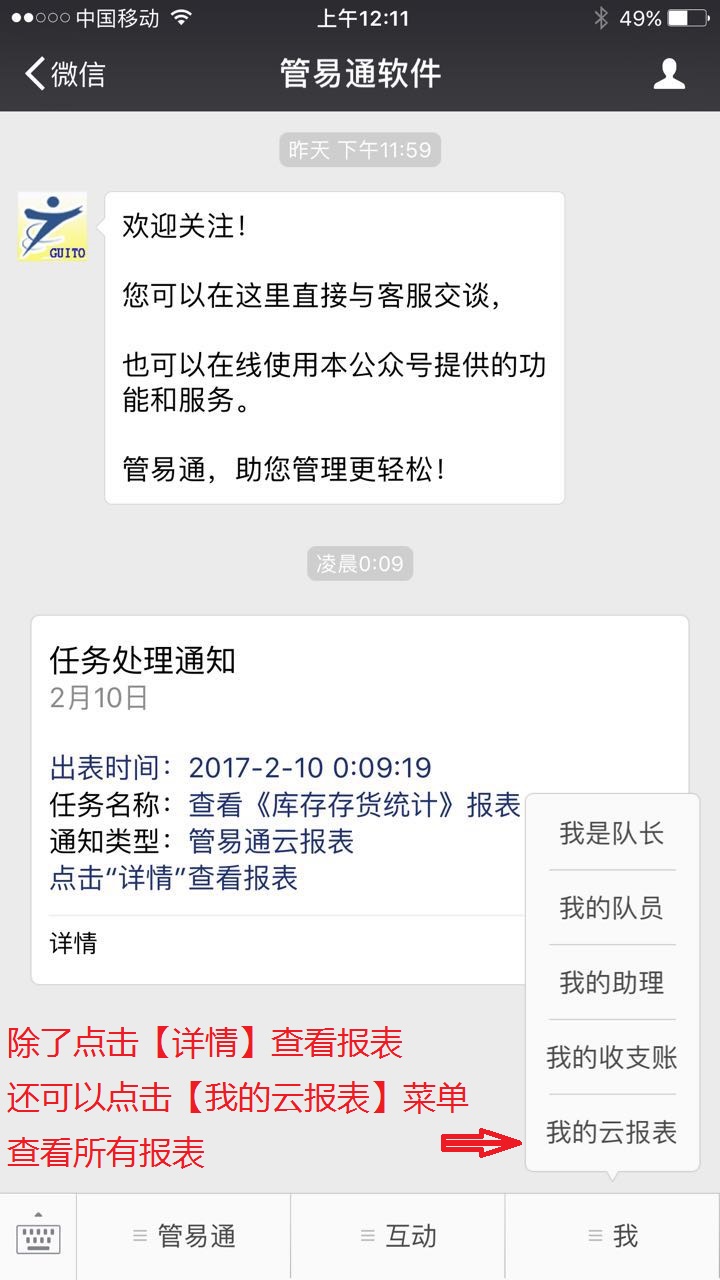Open 详情 of the 任务处理通知 card

tap(74, 943)
